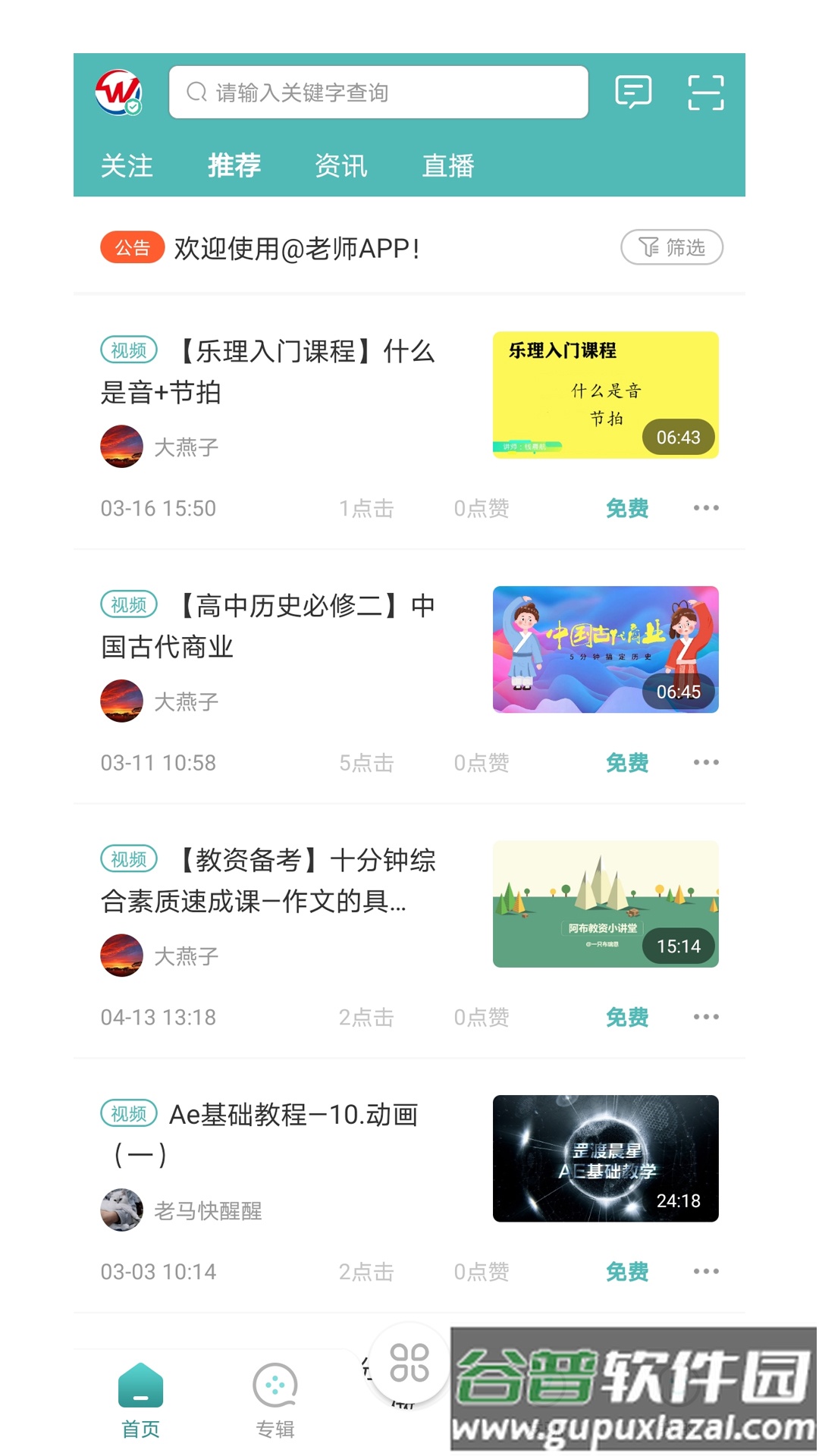Open the 筛选 filter button
This screenshot has height=1456, width=819.
point(671,247)
